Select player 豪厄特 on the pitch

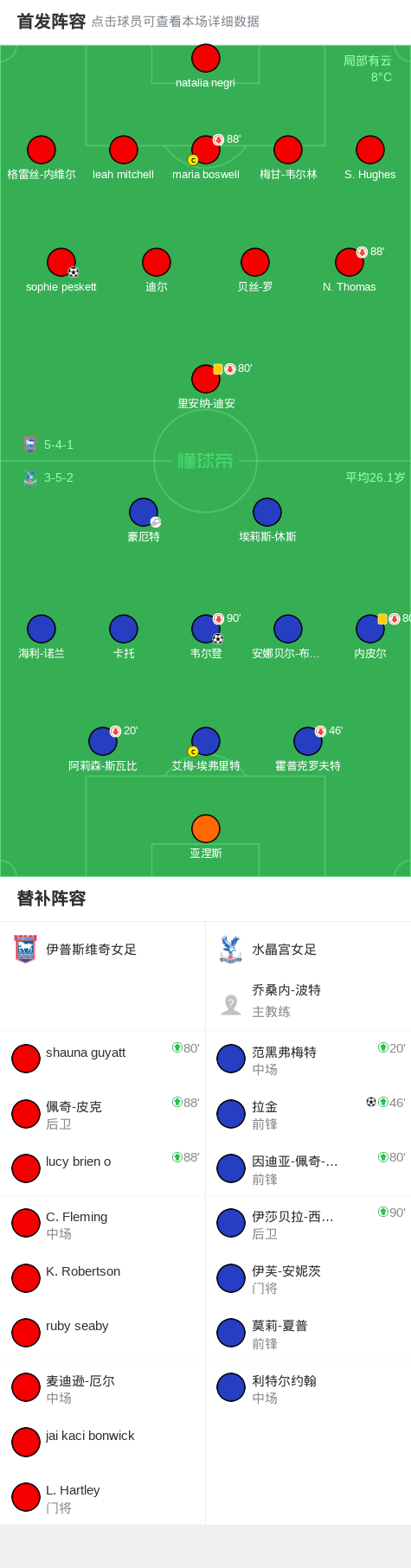point(144,520)
